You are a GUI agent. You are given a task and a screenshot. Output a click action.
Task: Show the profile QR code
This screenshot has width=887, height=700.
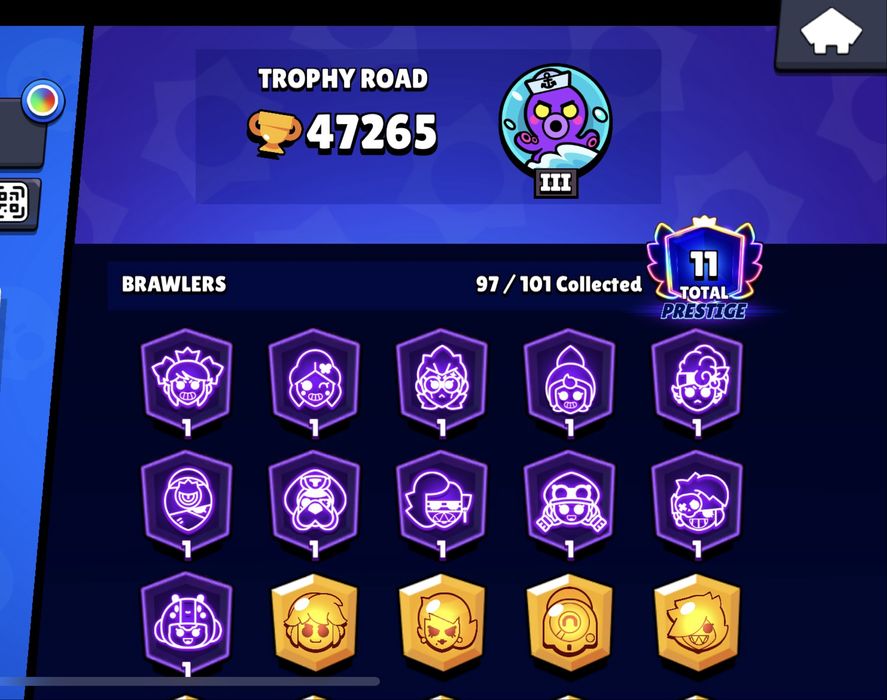(x=12, y=203)
